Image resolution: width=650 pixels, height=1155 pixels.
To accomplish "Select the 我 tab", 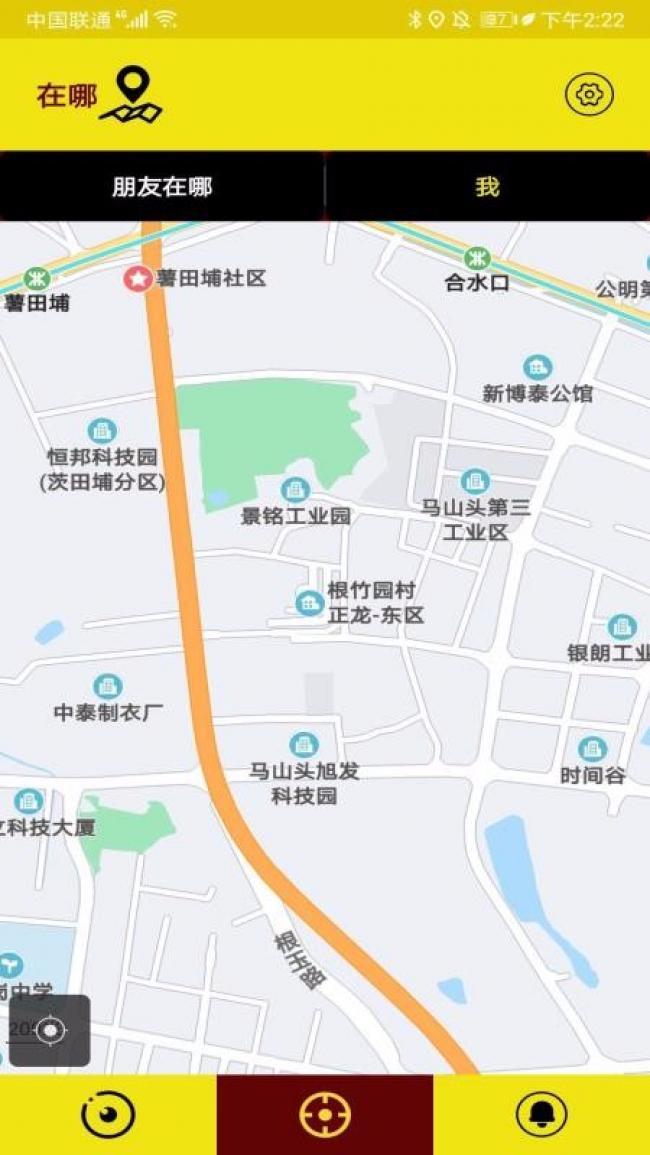I will point(487,187).
